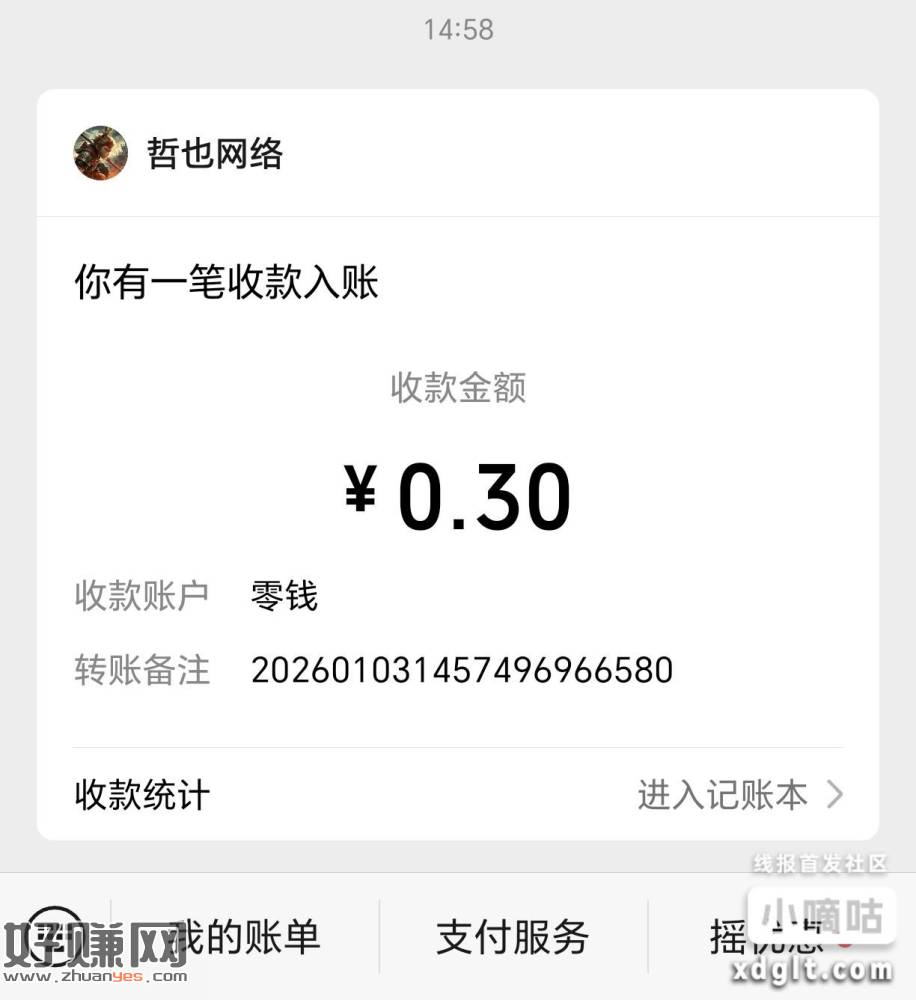Tap the 零钱 receiving account label

coord(283,596)
